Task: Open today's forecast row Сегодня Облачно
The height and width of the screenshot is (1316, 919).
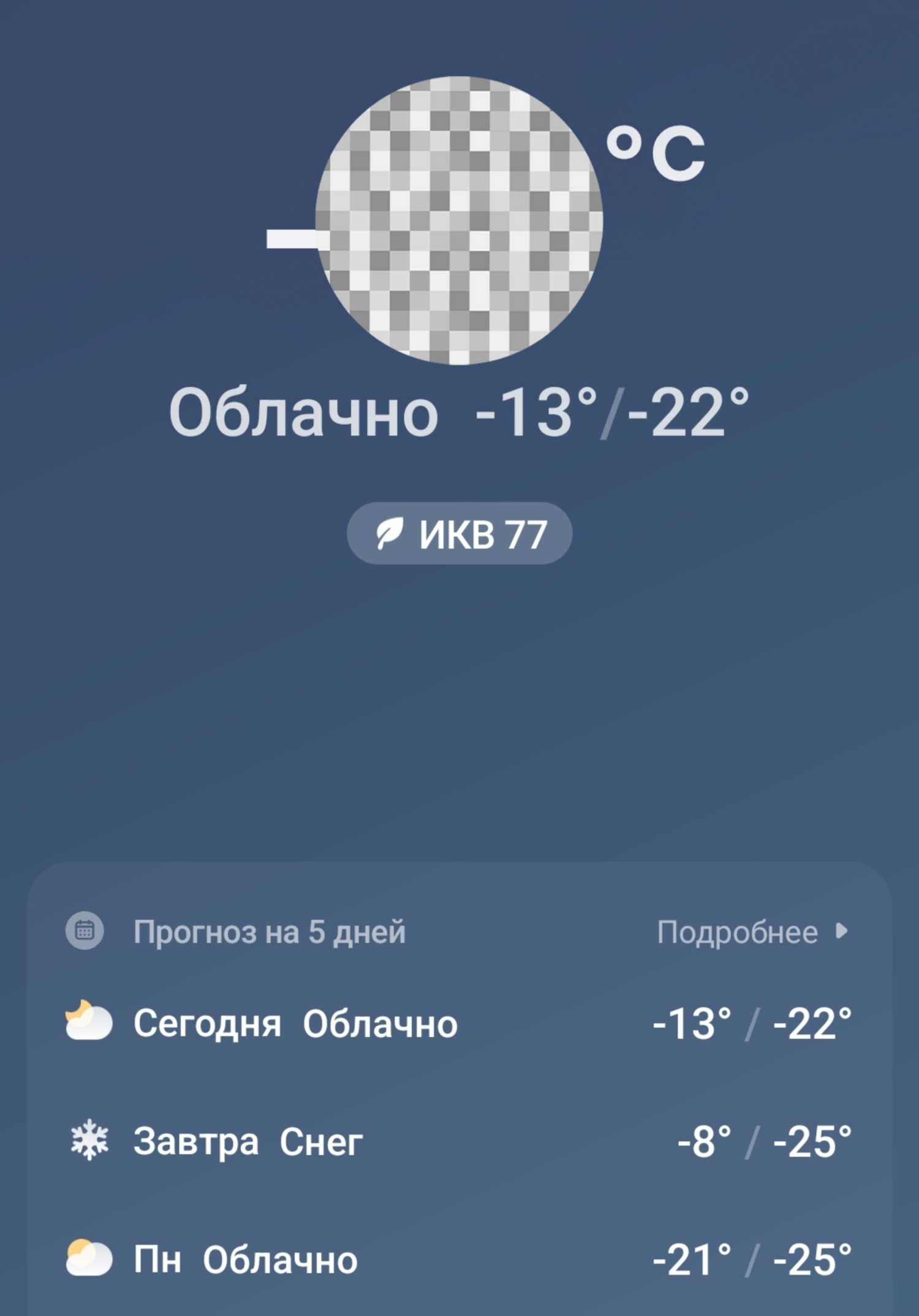Action: 458,1024
